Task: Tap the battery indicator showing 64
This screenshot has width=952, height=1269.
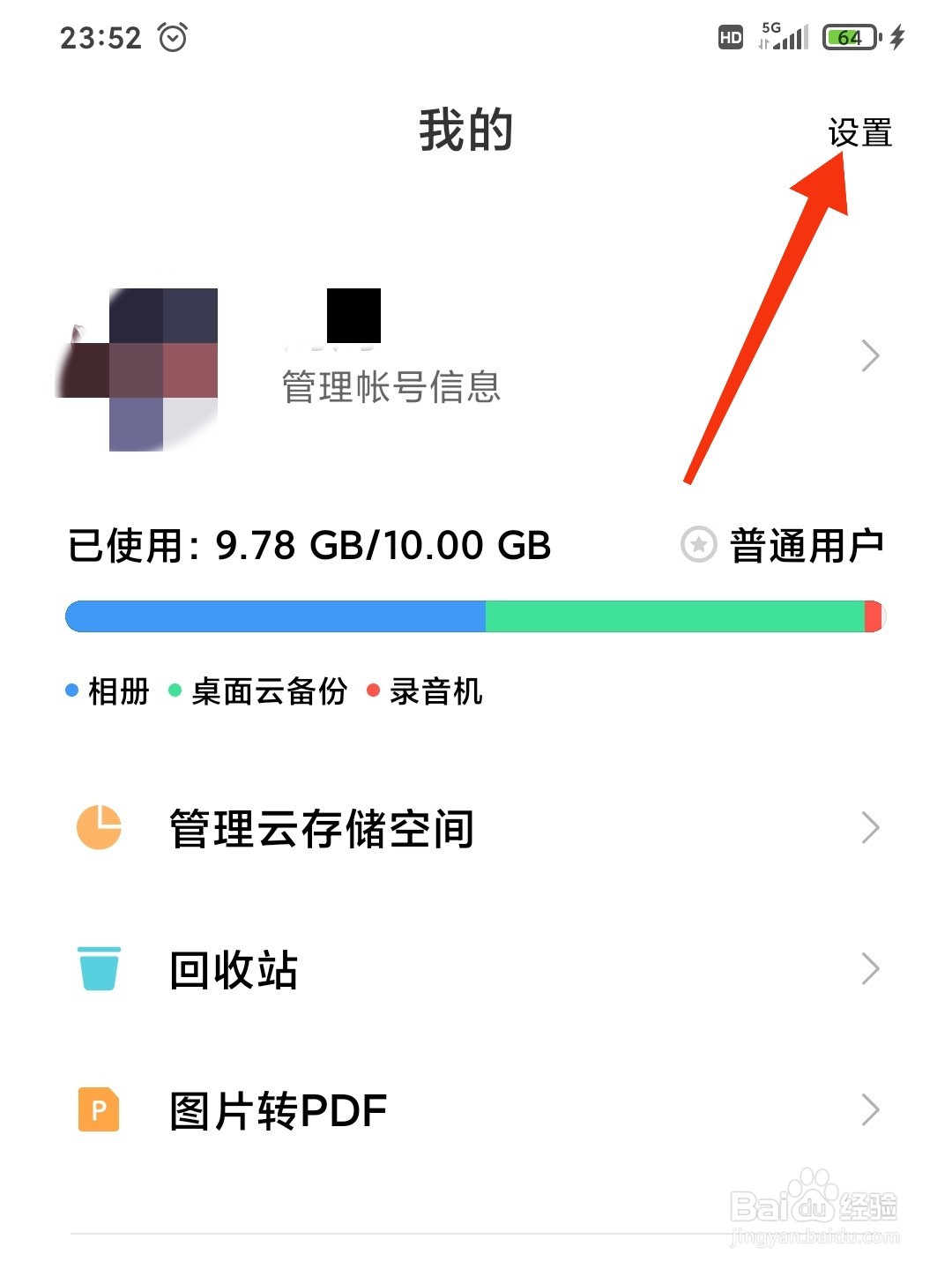Action: click(x=848, y=37)
